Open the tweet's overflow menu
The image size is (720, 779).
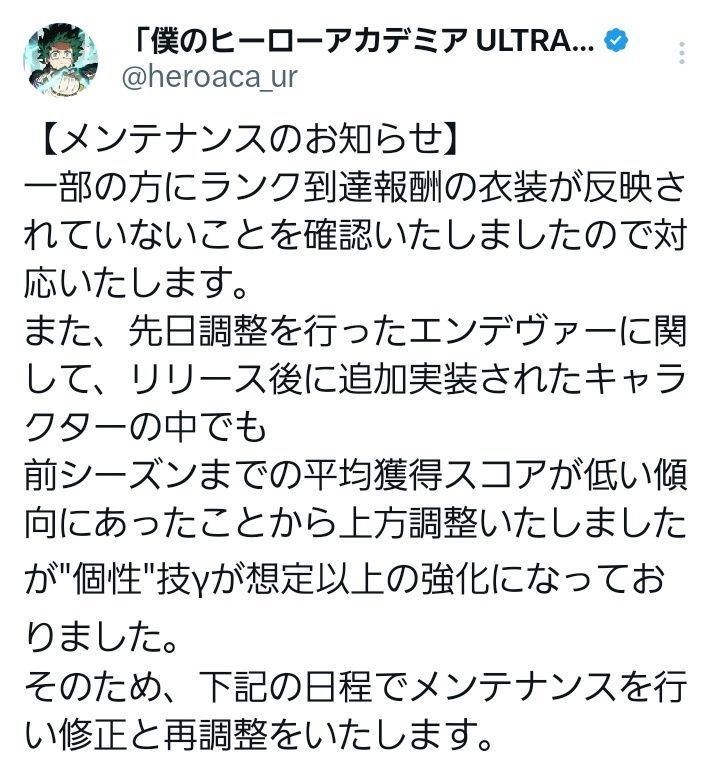(x=682, y=52)
